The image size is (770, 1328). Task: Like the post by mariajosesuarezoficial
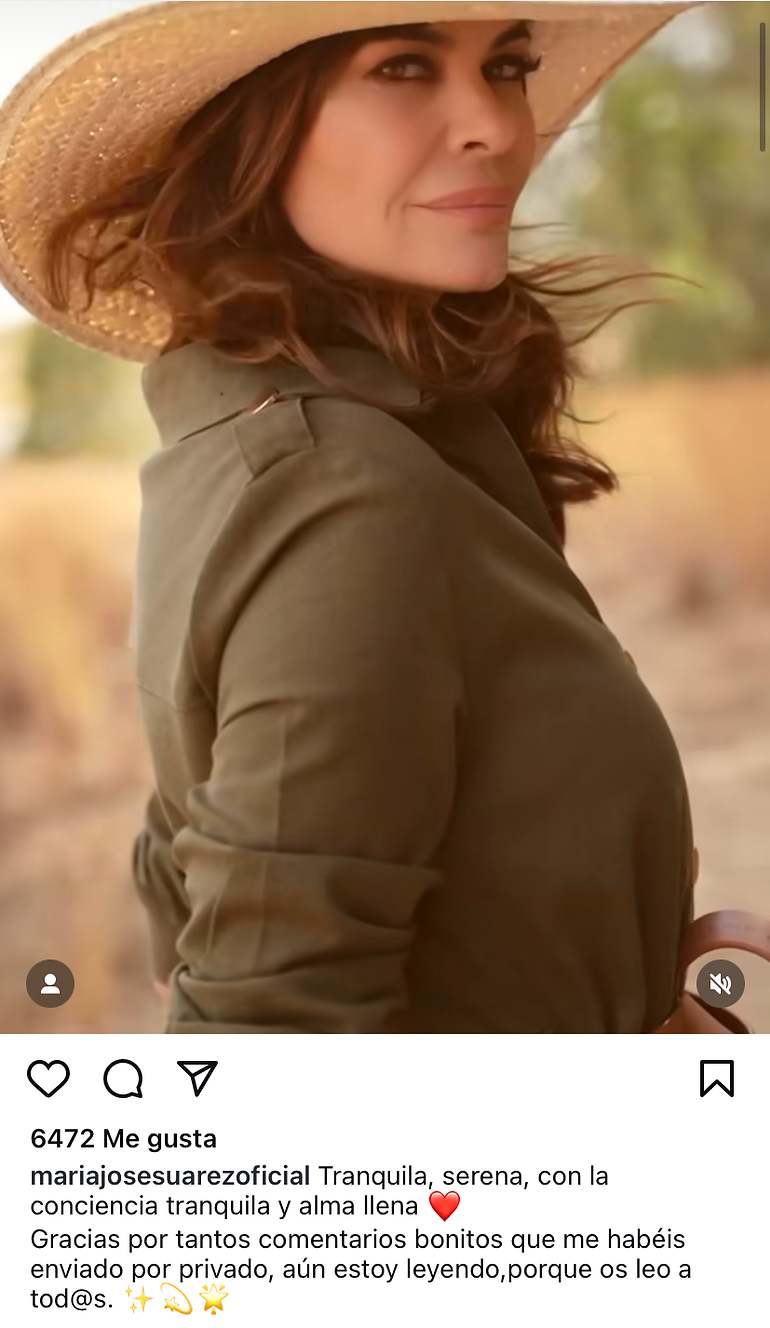(x=48, y=1079)
